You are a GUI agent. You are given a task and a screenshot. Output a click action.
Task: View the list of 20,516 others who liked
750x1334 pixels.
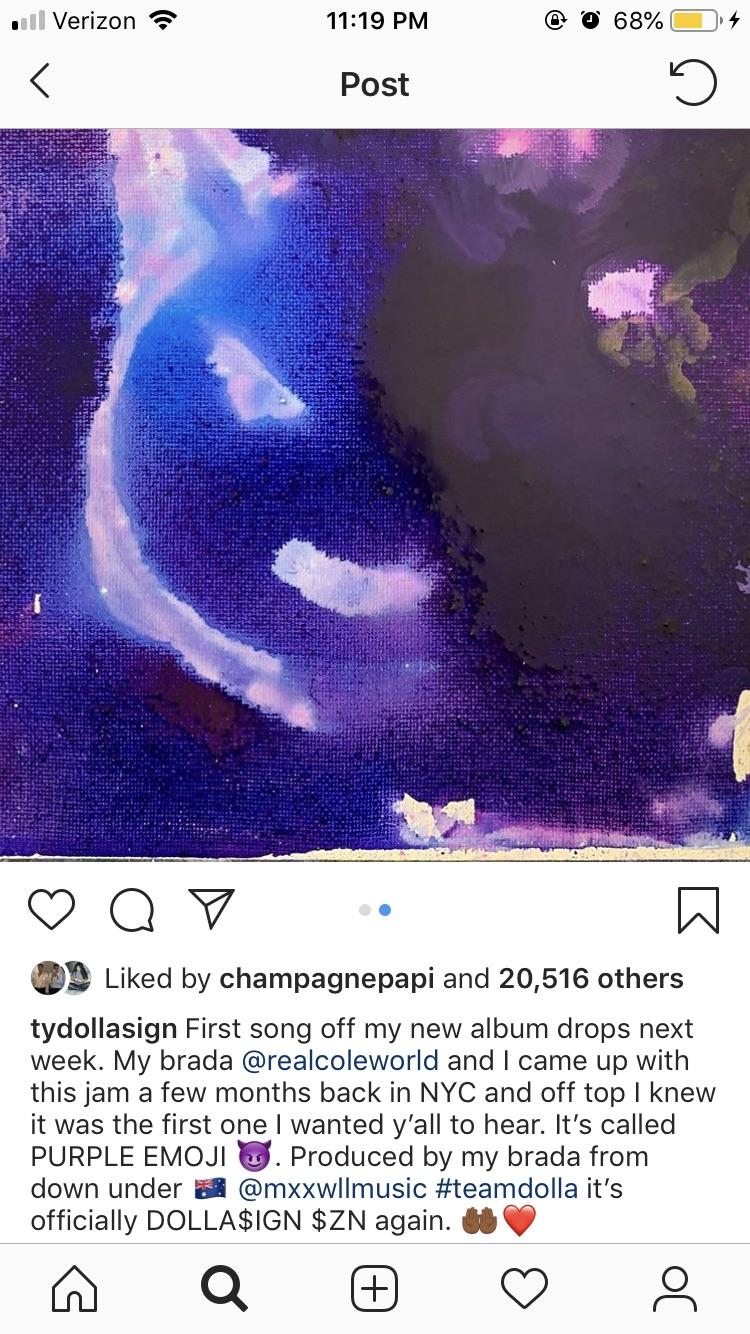point(590,978)
